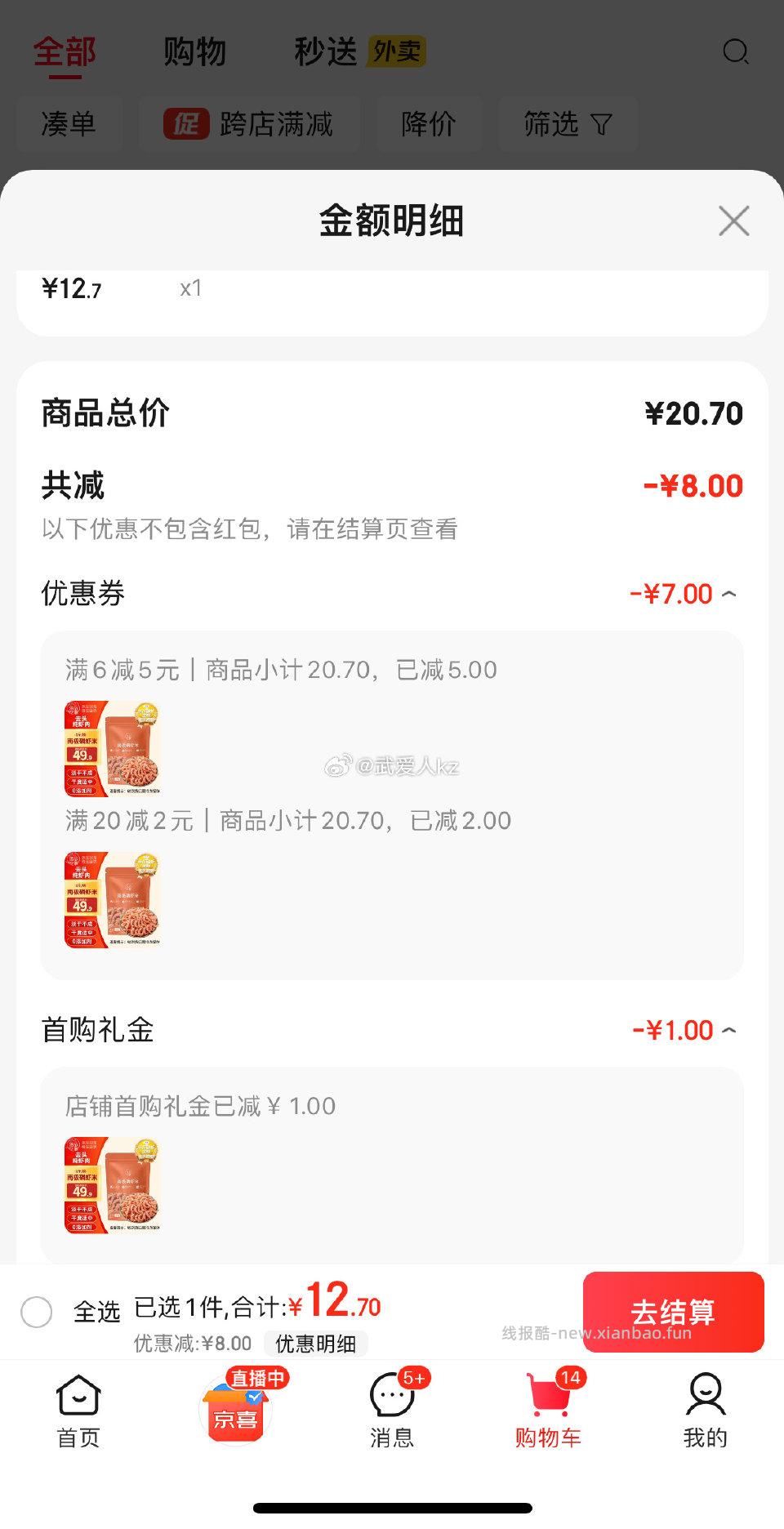Image resolution: width=784 pixels, height=1529 pixels.
Task: Tap the 凑单 filter chip
Action: [69, 124]
